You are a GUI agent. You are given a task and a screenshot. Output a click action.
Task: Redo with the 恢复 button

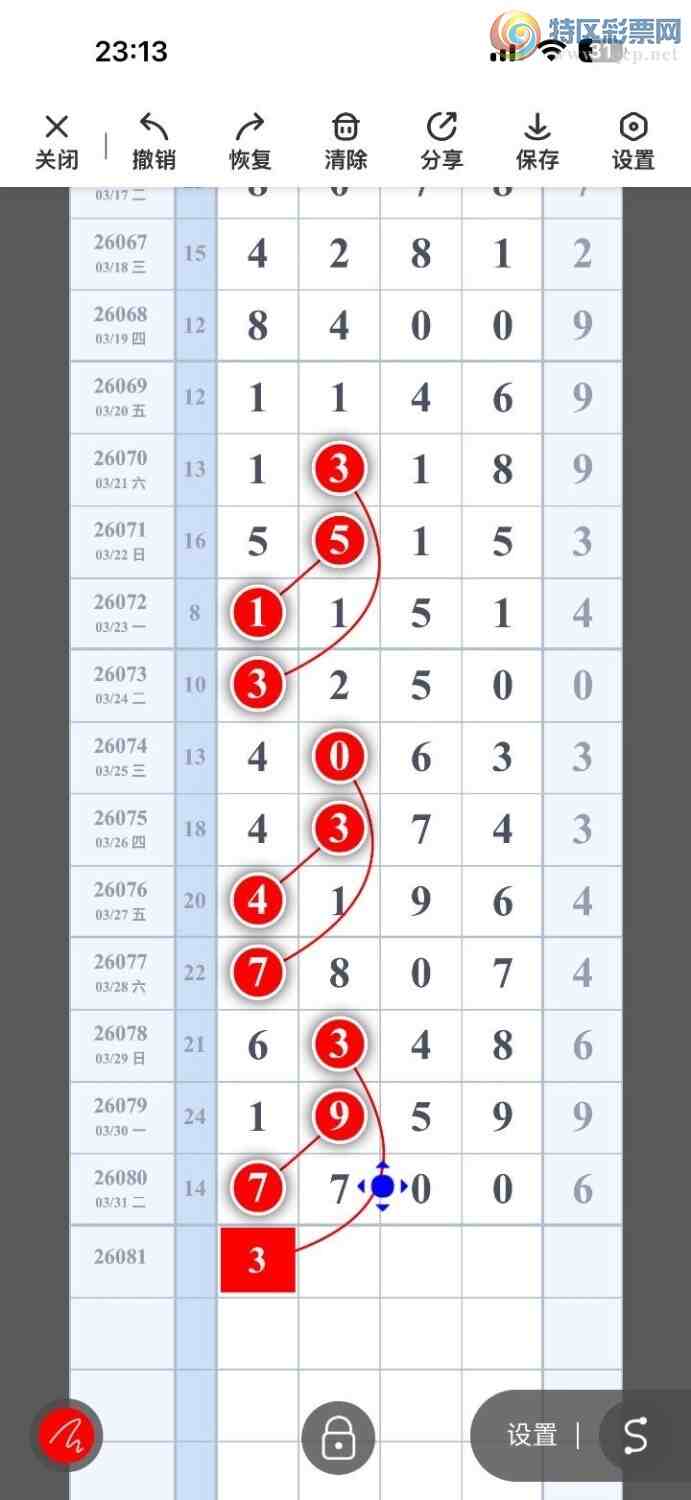[249, 141]
